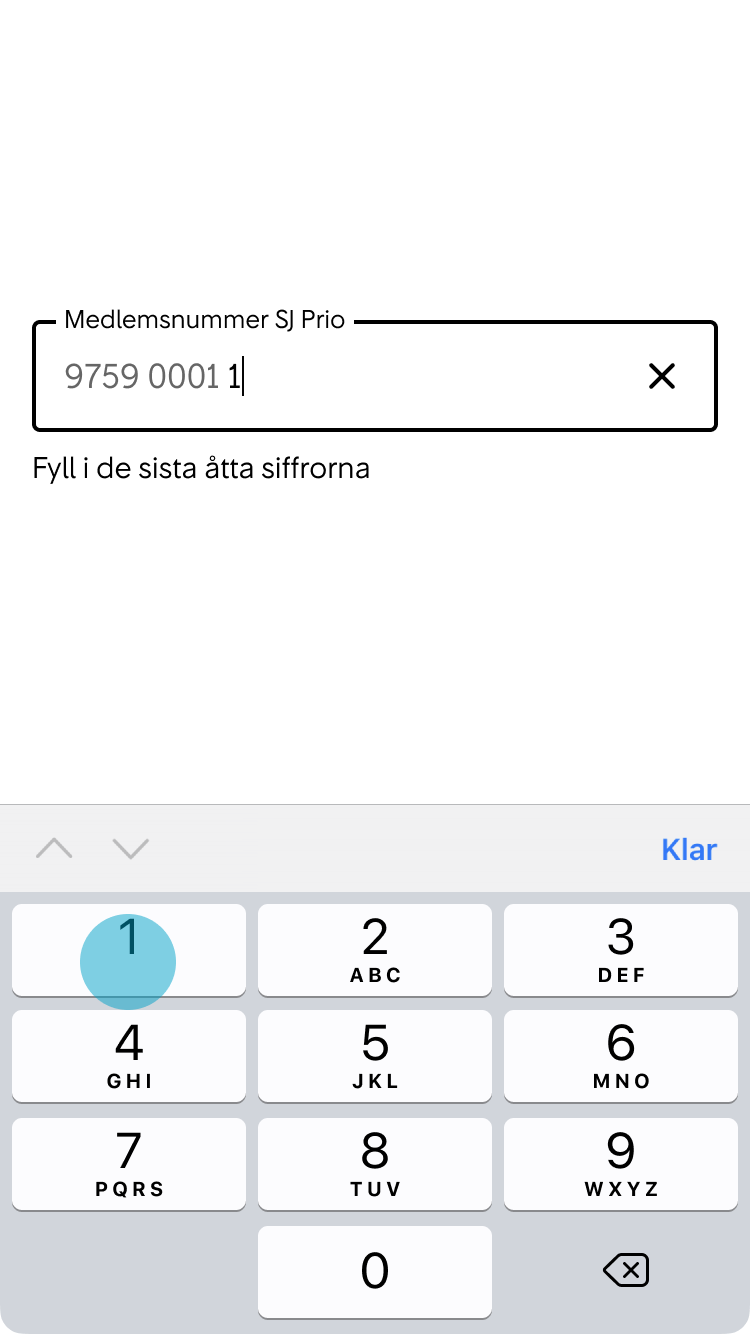Tap the 2 ABC key
The height and width of the screenshot is (1334, 750).
374,950
